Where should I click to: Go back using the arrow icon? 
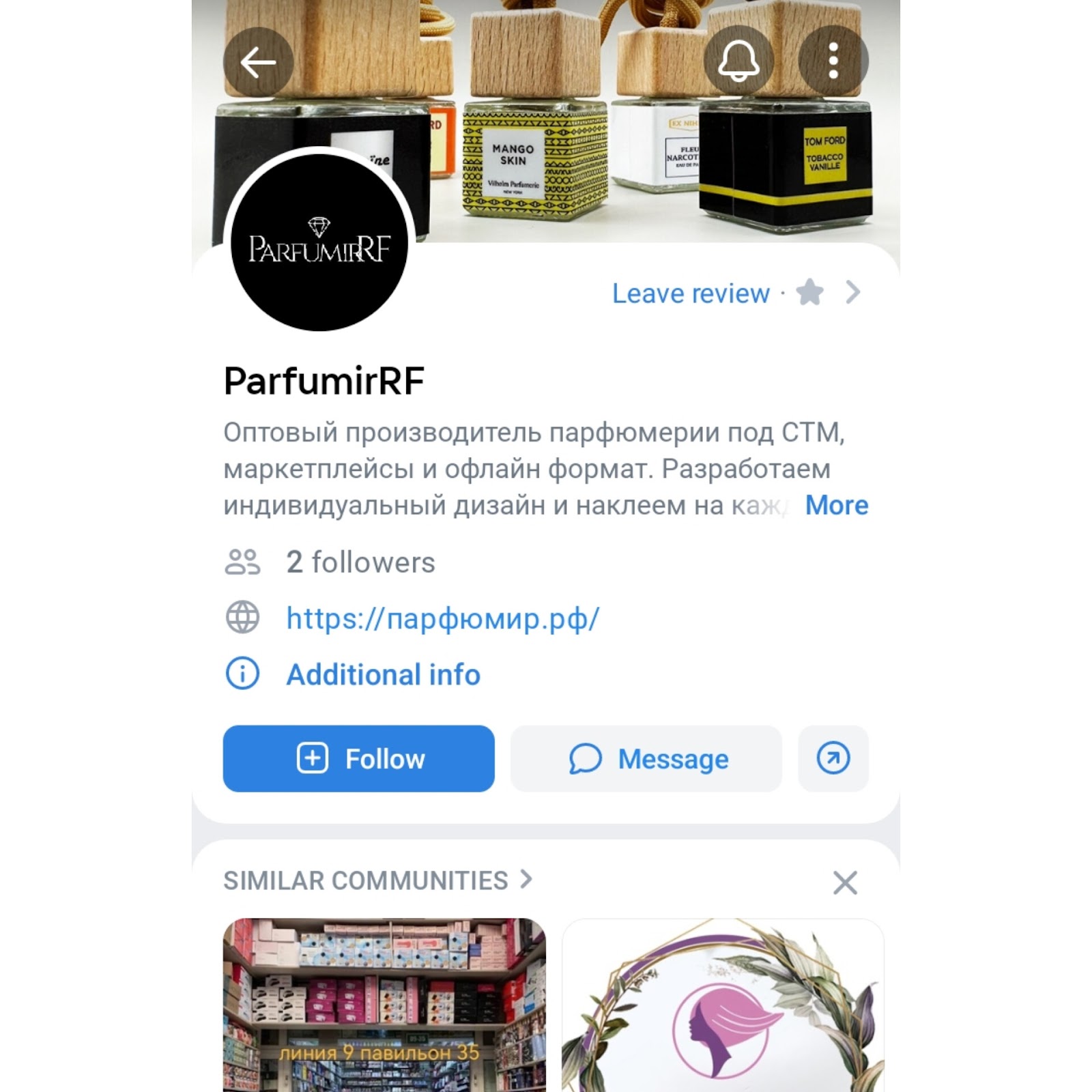(x=258, y=62)
